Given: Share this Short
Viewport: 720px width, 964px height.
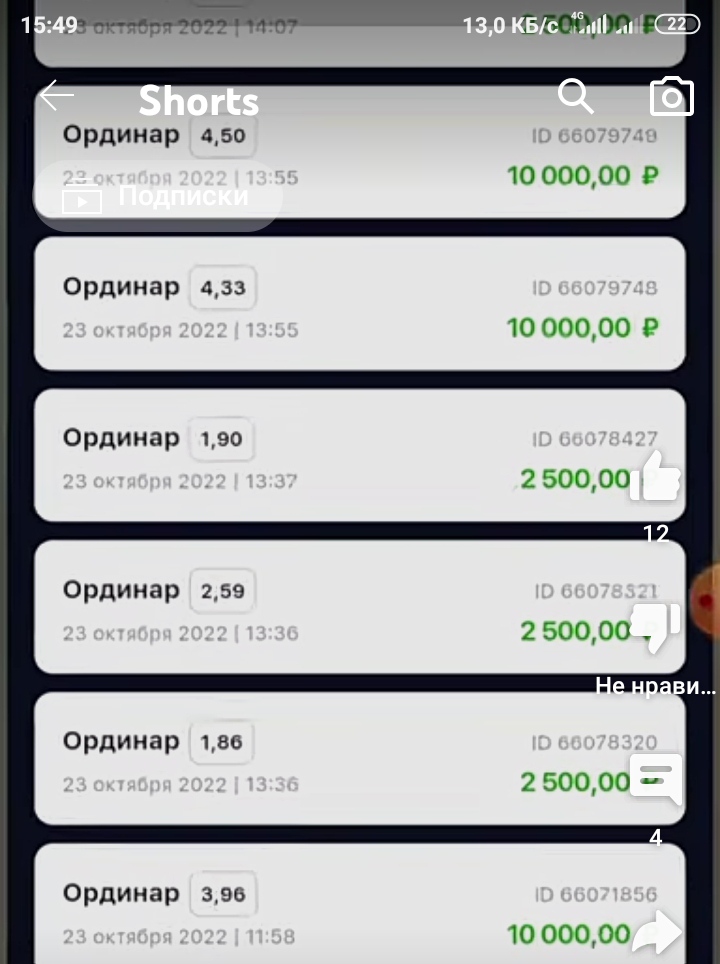Looking at the screenshot, I should 656,934.
